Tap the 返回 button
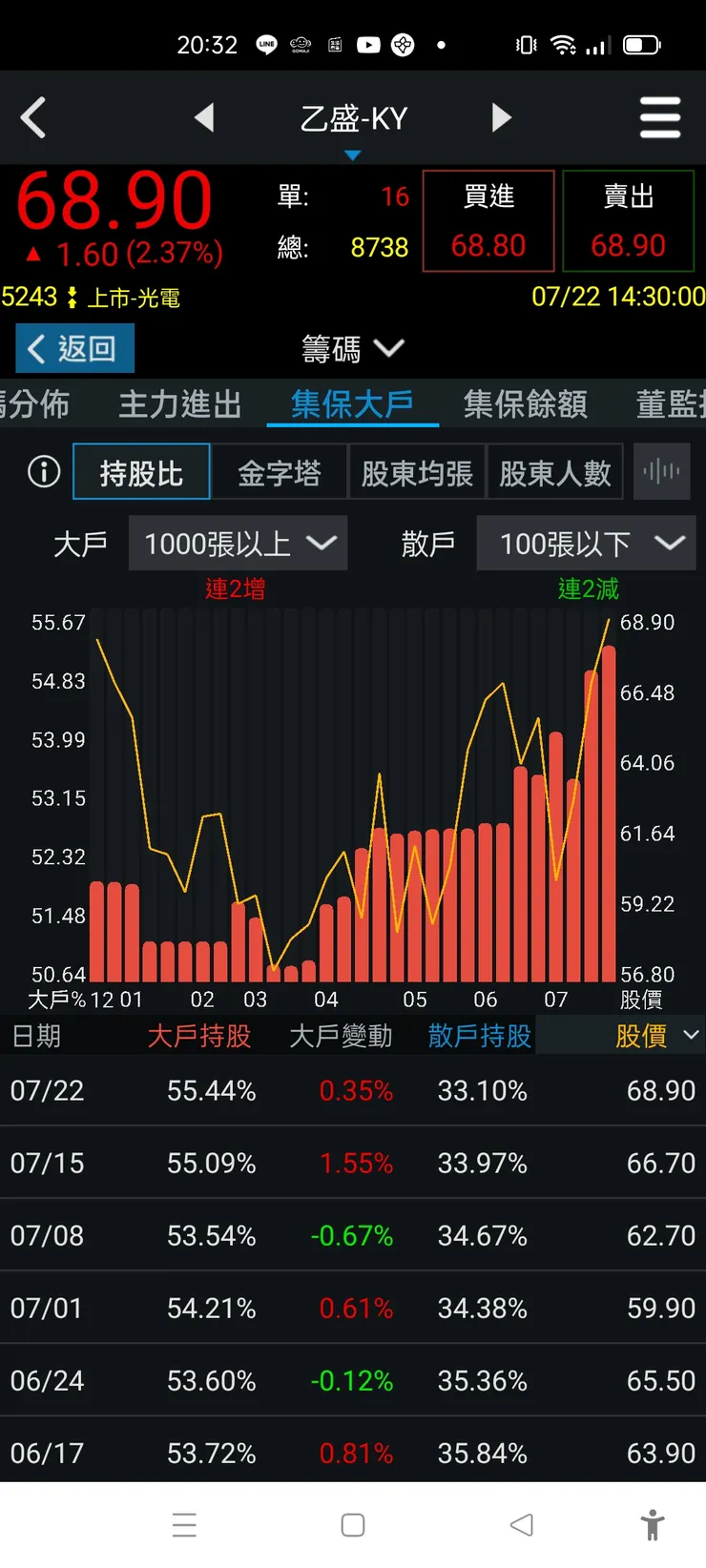Screen dimensions: 706x1568 coord(73,348)
